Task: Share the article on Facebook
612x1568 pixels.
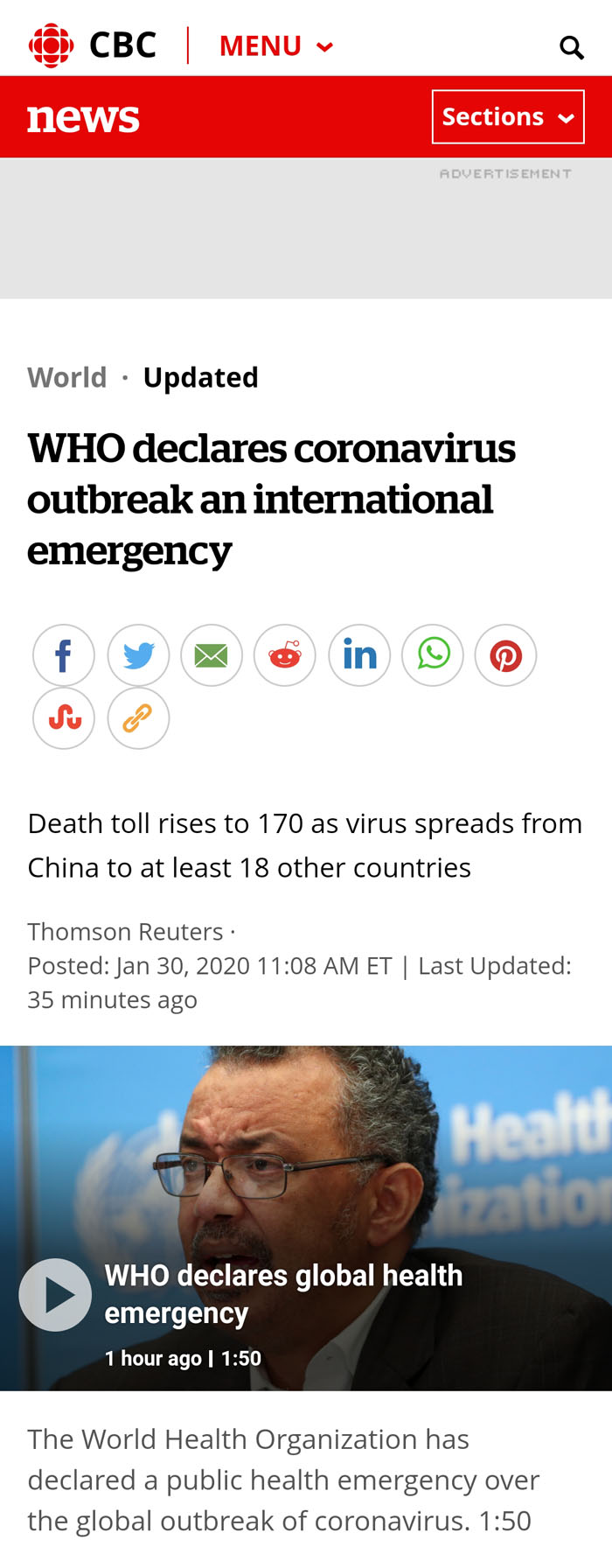Action: click(x=64, y=655)
